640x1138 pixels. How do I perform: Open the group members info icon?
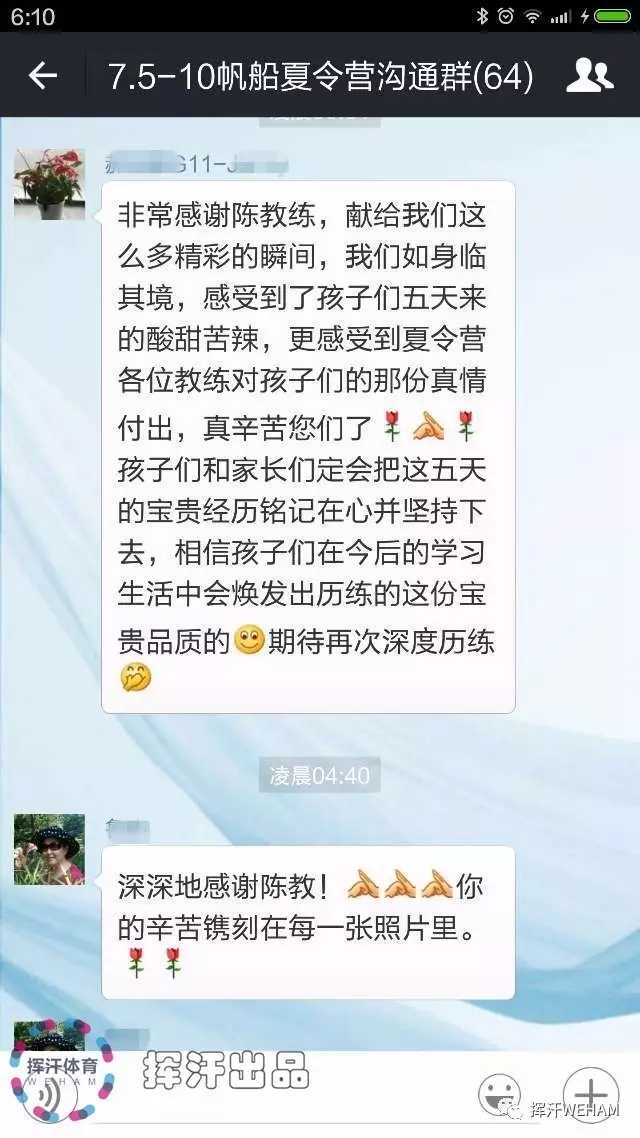point(590,76)
